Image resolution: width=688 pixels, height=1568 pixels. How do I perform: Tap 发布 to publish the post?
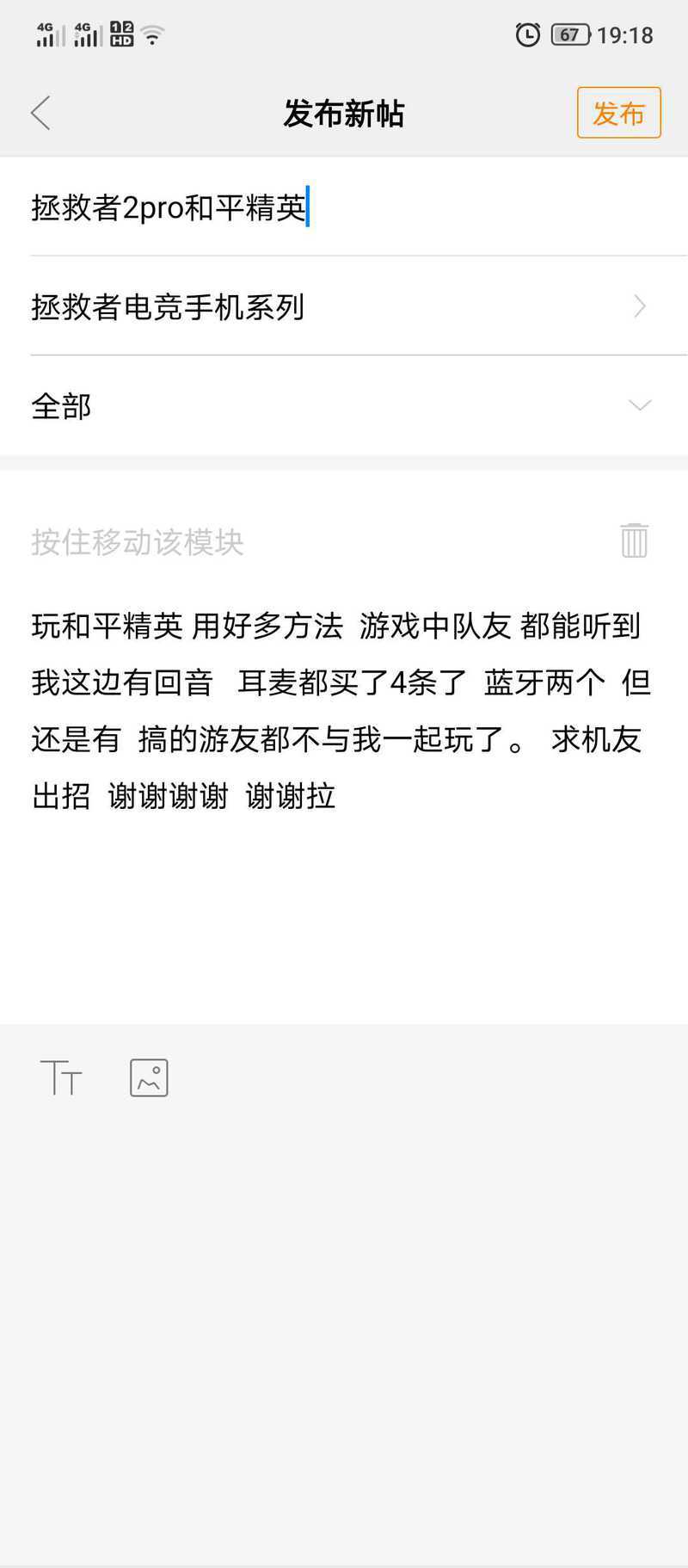(618, 113)
